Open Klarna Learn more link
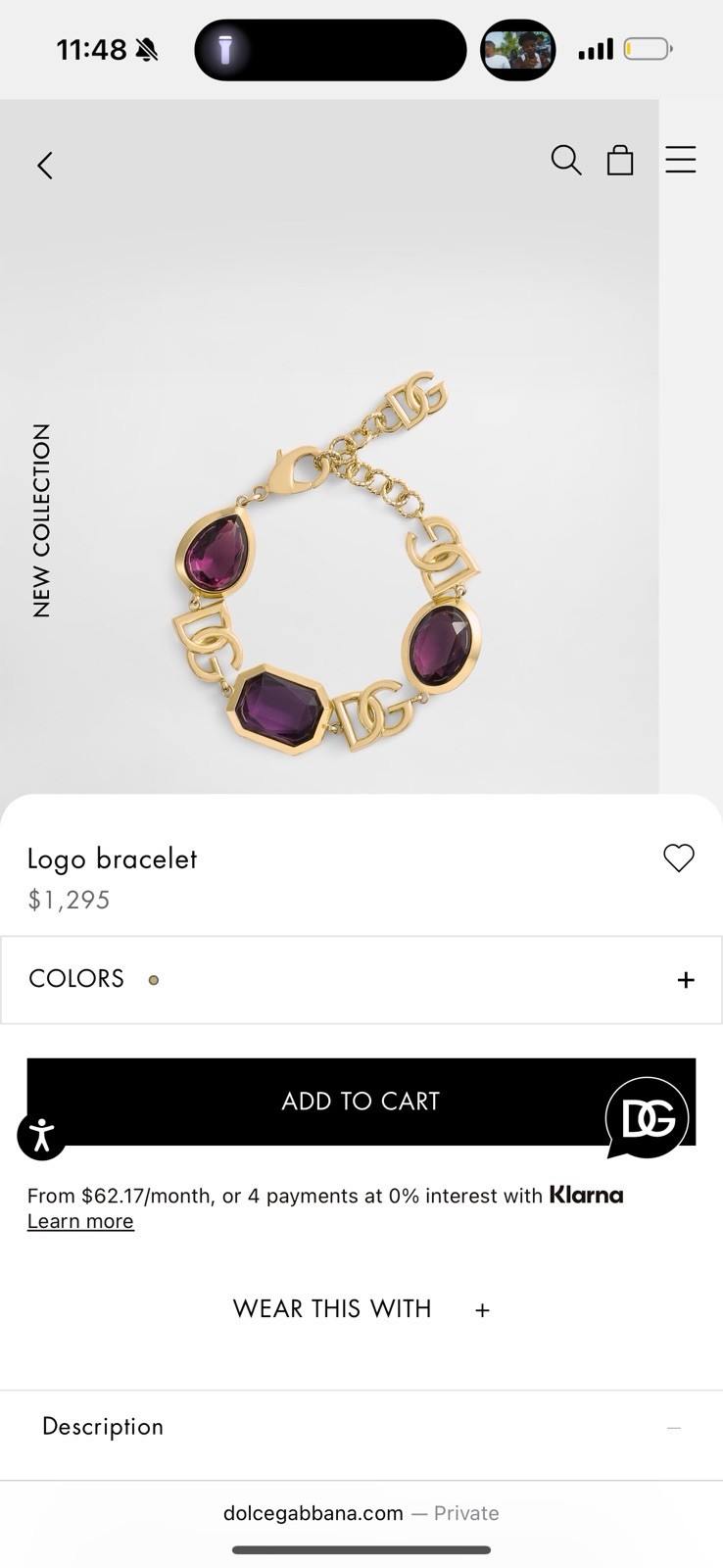This screenshot has width=723, height=1568. tap(80, 1221)
